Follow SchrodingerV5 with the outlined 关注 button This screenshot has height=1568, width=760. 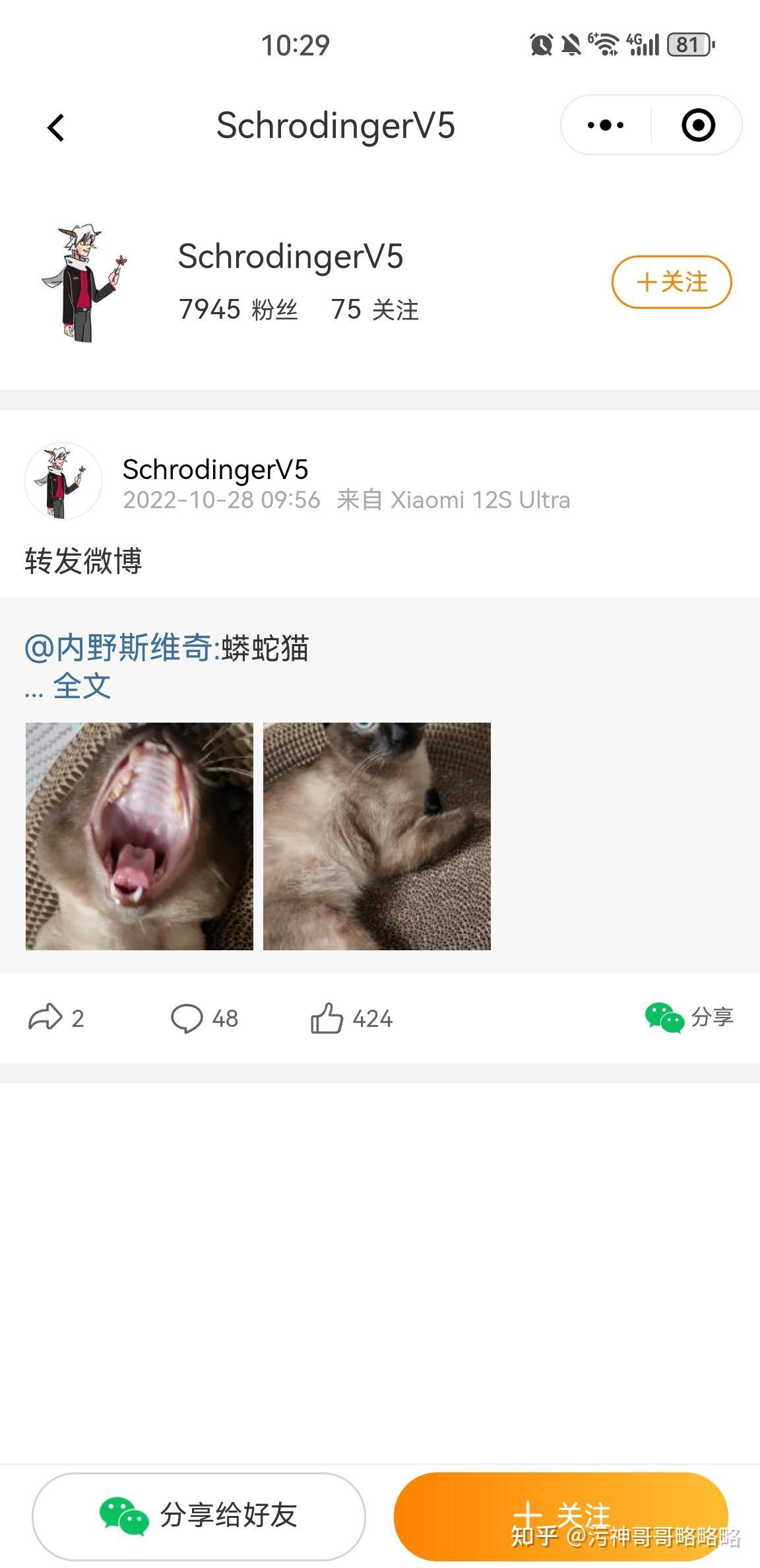point(672,282)
